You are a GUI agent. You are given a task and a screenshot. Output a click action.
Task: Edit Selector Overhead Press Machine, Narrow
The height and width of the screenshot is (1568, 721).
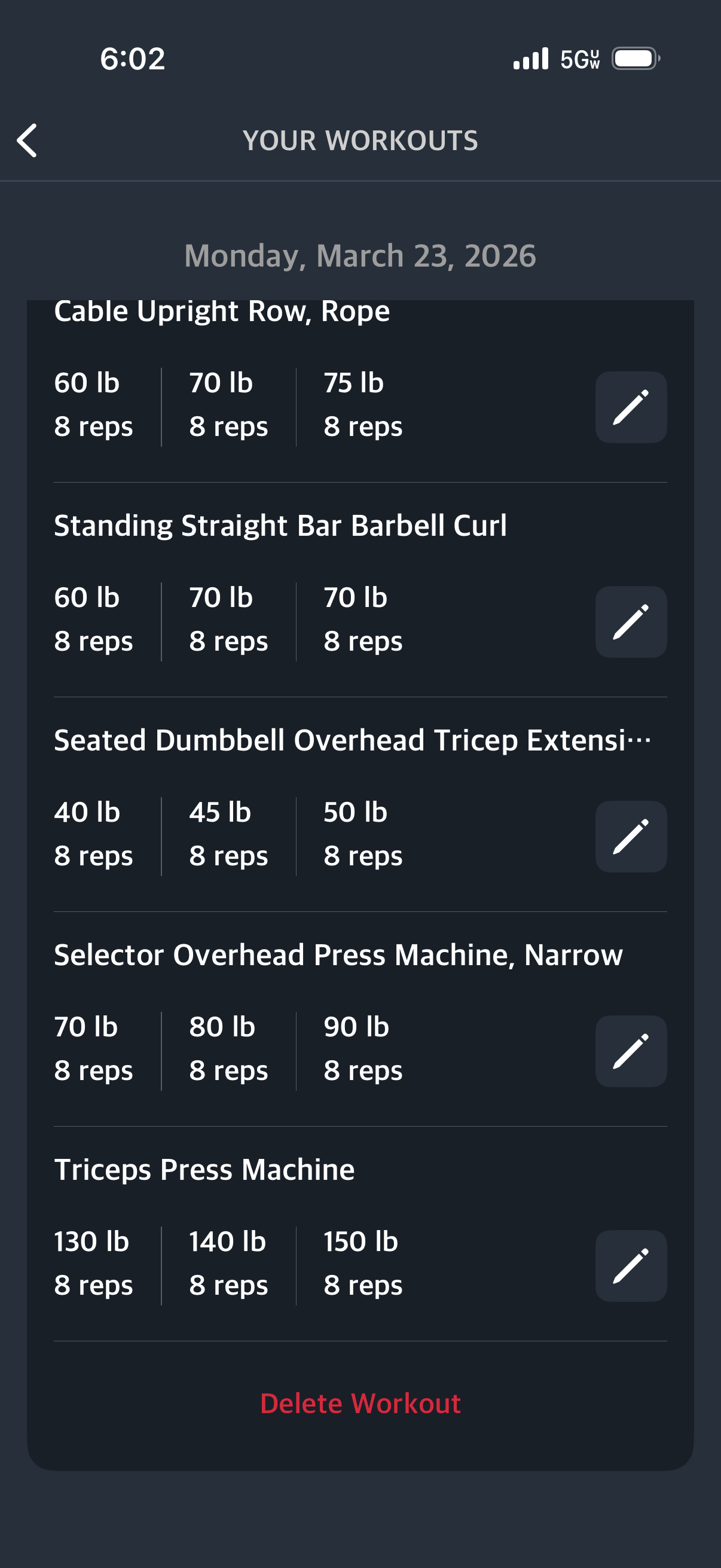[x=630, y=1051]
